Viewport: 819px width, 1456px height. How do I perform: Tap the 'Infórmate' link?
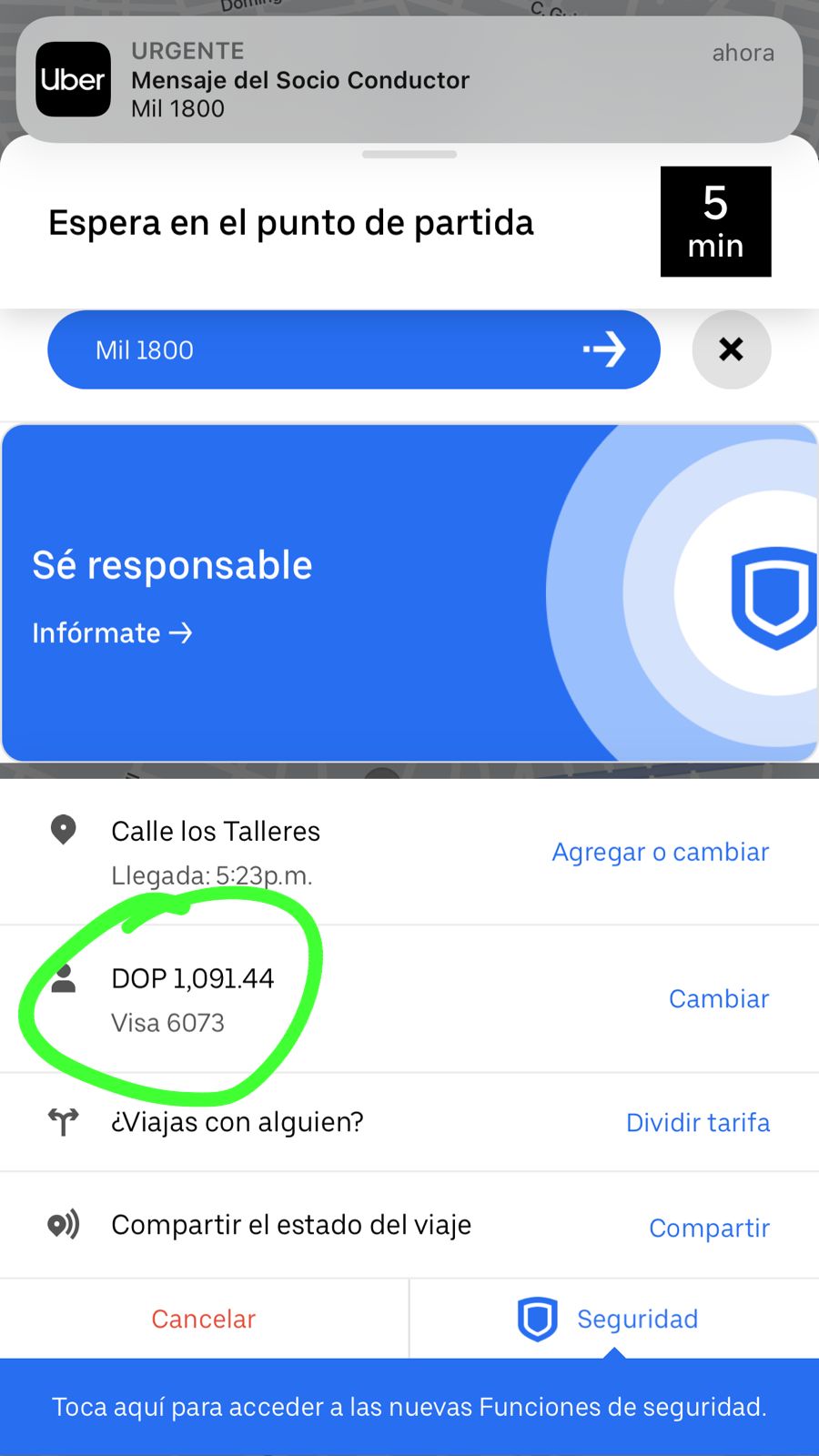[x=112, y=632]
